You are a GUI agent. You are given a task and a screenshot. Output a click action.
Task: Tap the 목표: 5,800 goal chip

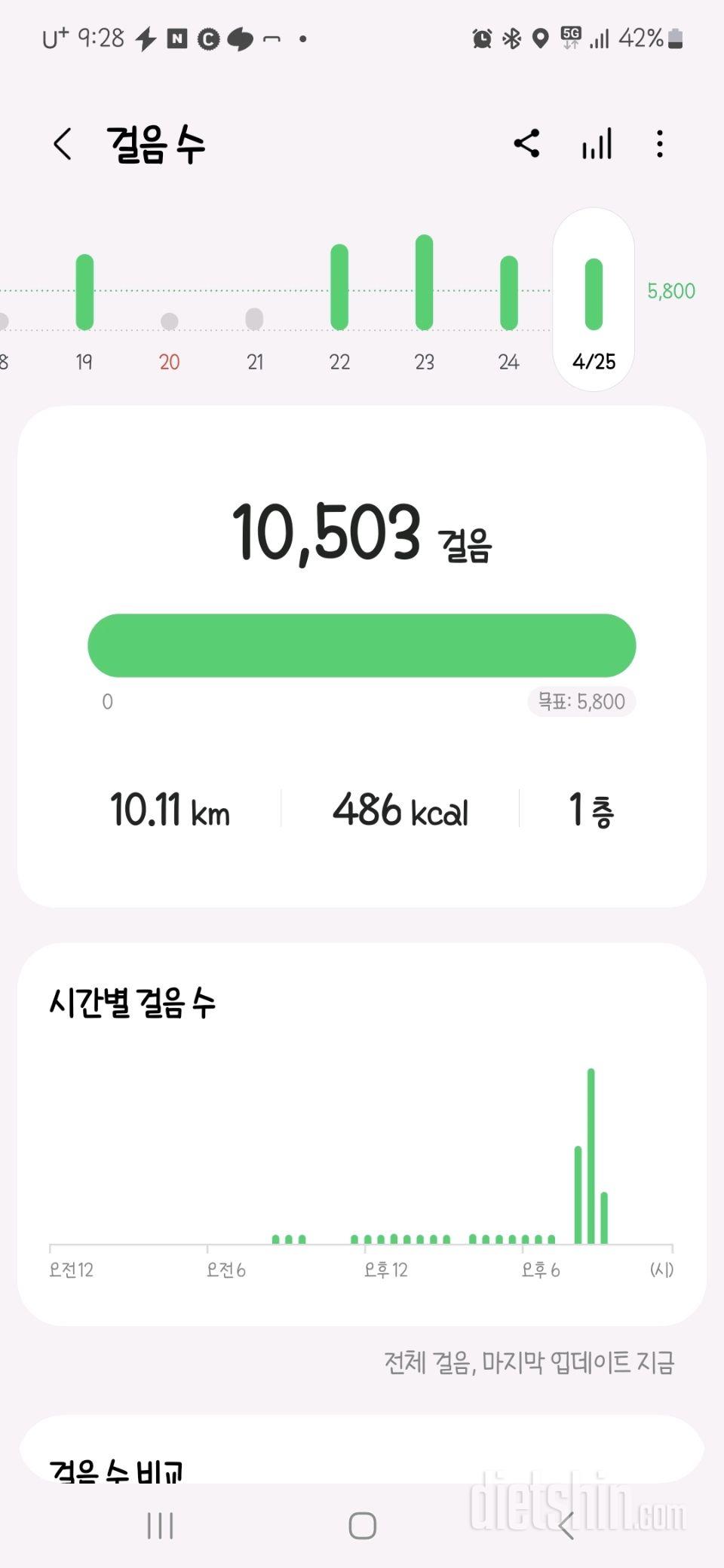(x=581, y=702)
